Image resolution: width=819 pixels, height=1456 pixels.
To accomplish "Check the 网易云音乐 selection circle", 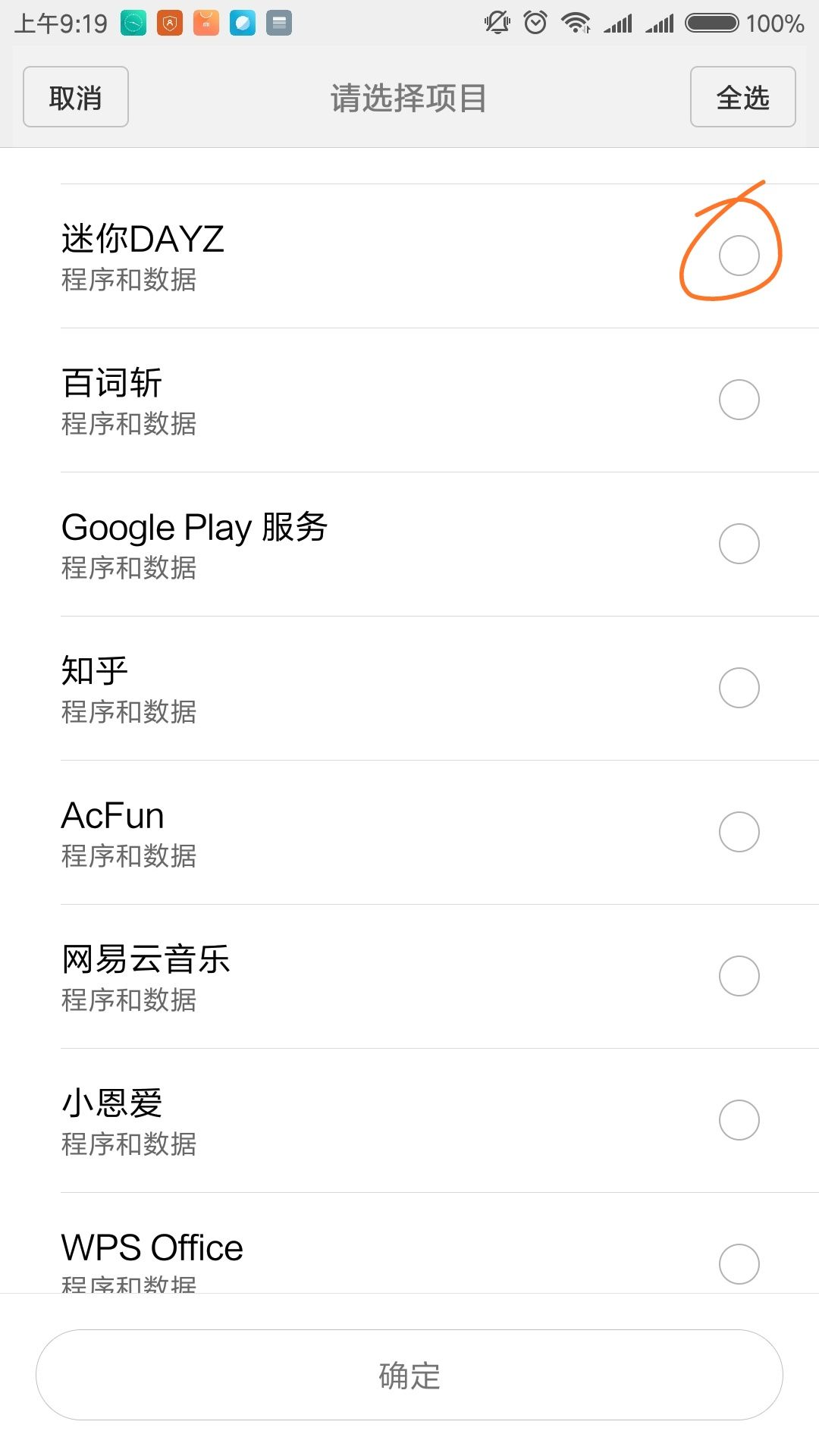I will click(739, 976).
